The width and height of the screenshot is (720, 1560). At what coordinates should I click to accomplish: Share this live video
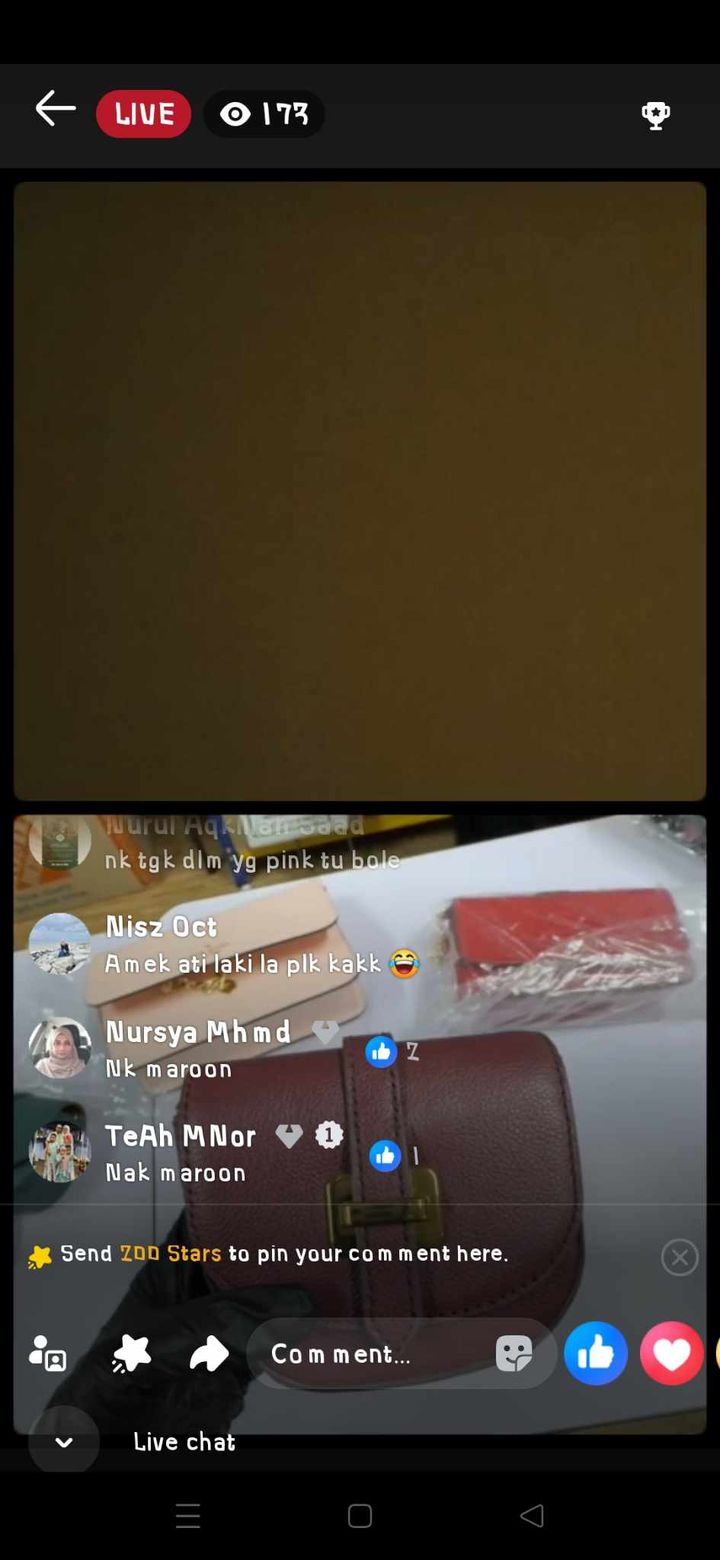209,1354
